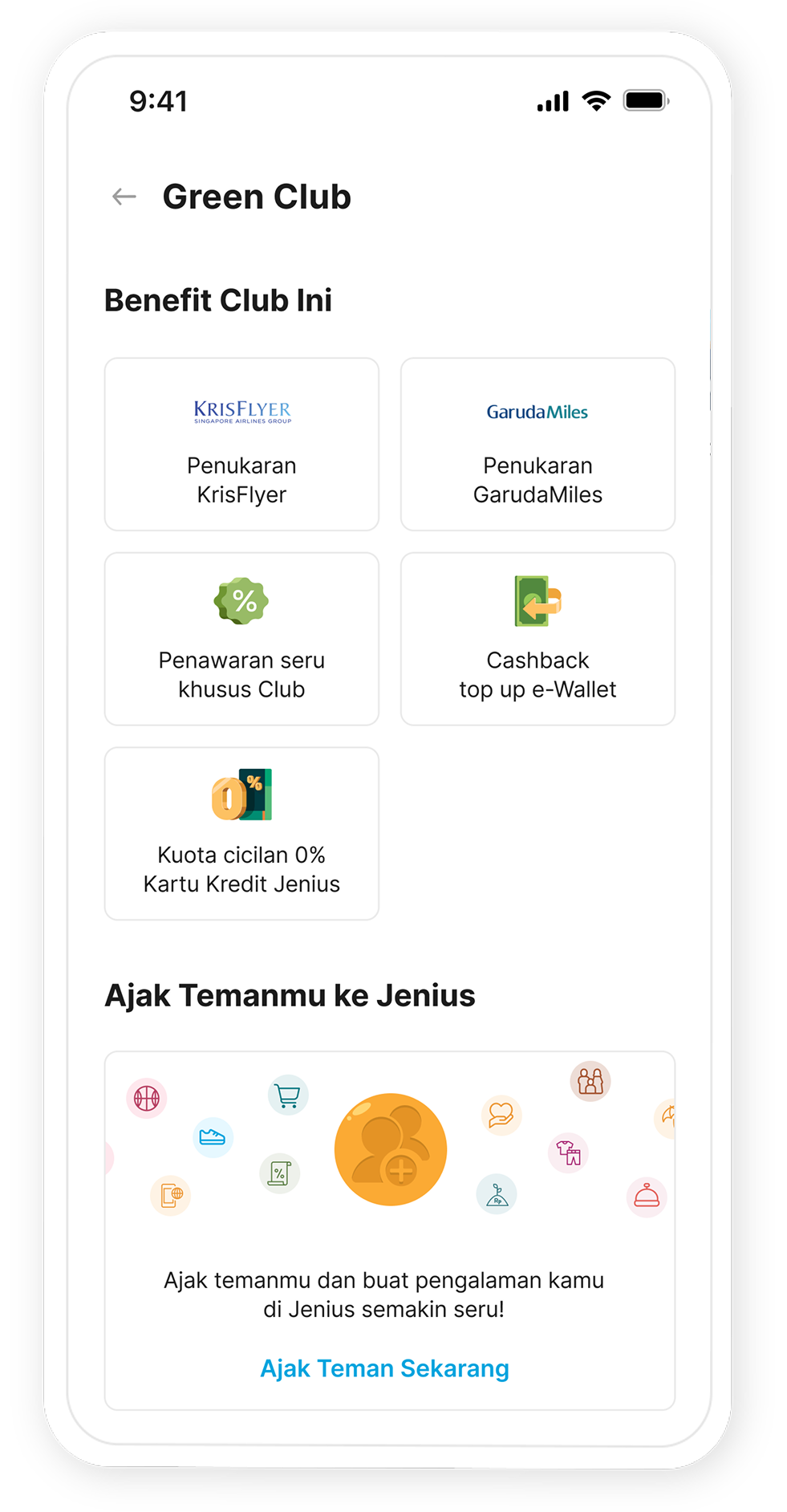Go back from Green Club

(124, 197)
